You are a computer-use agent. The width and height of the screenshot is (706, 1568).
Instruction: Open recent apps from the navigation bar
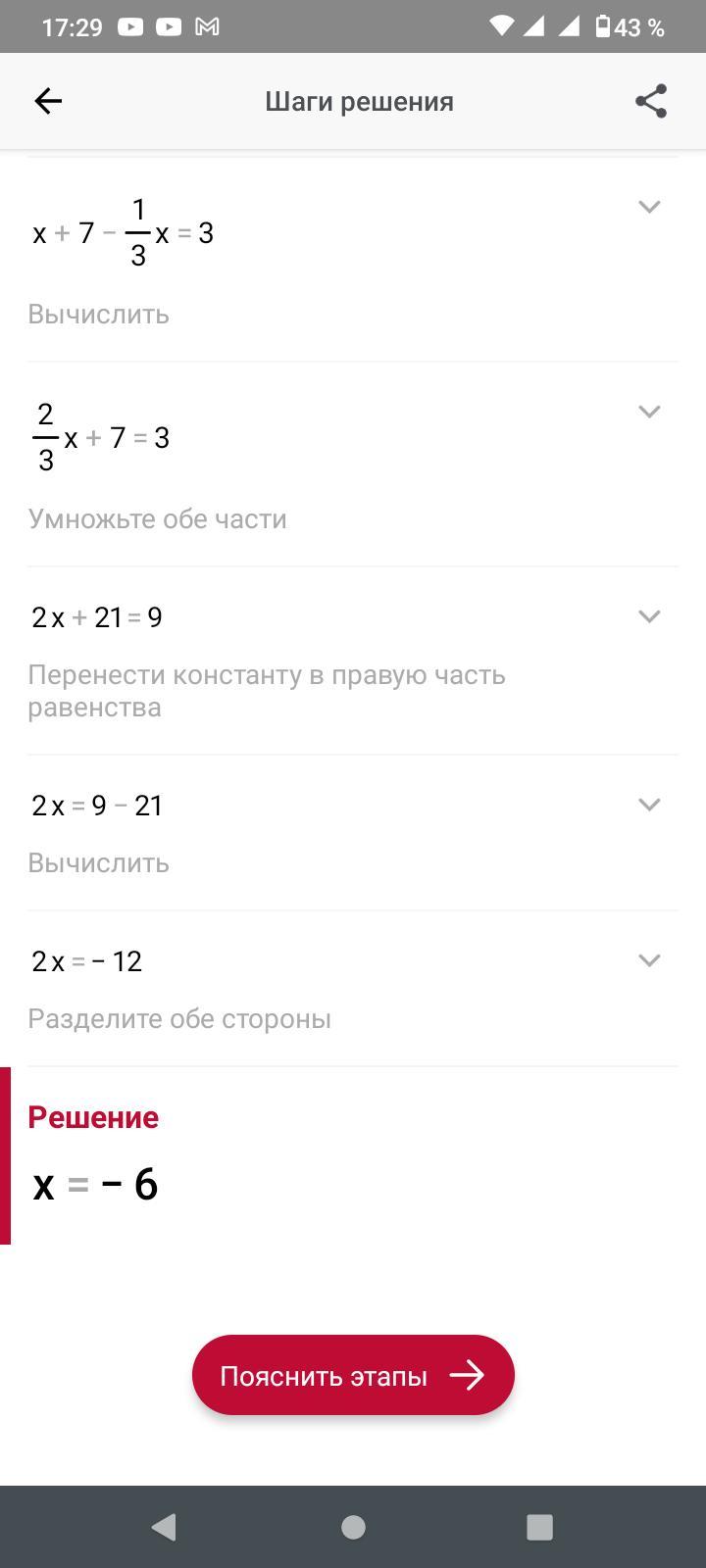coord(539,1527)
